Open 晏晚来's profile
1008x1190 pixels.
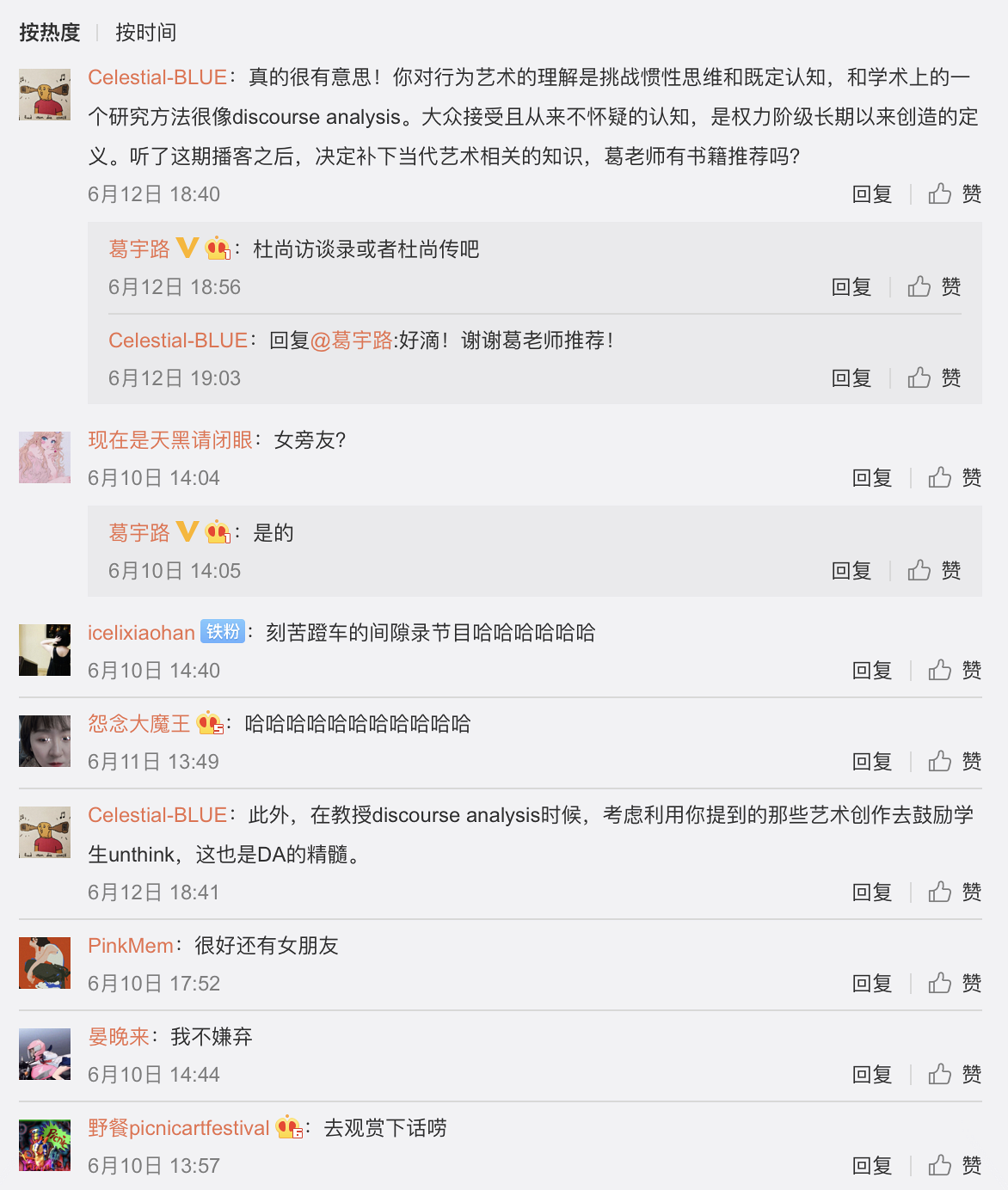pyautogui.click(x=119, y=1037)
